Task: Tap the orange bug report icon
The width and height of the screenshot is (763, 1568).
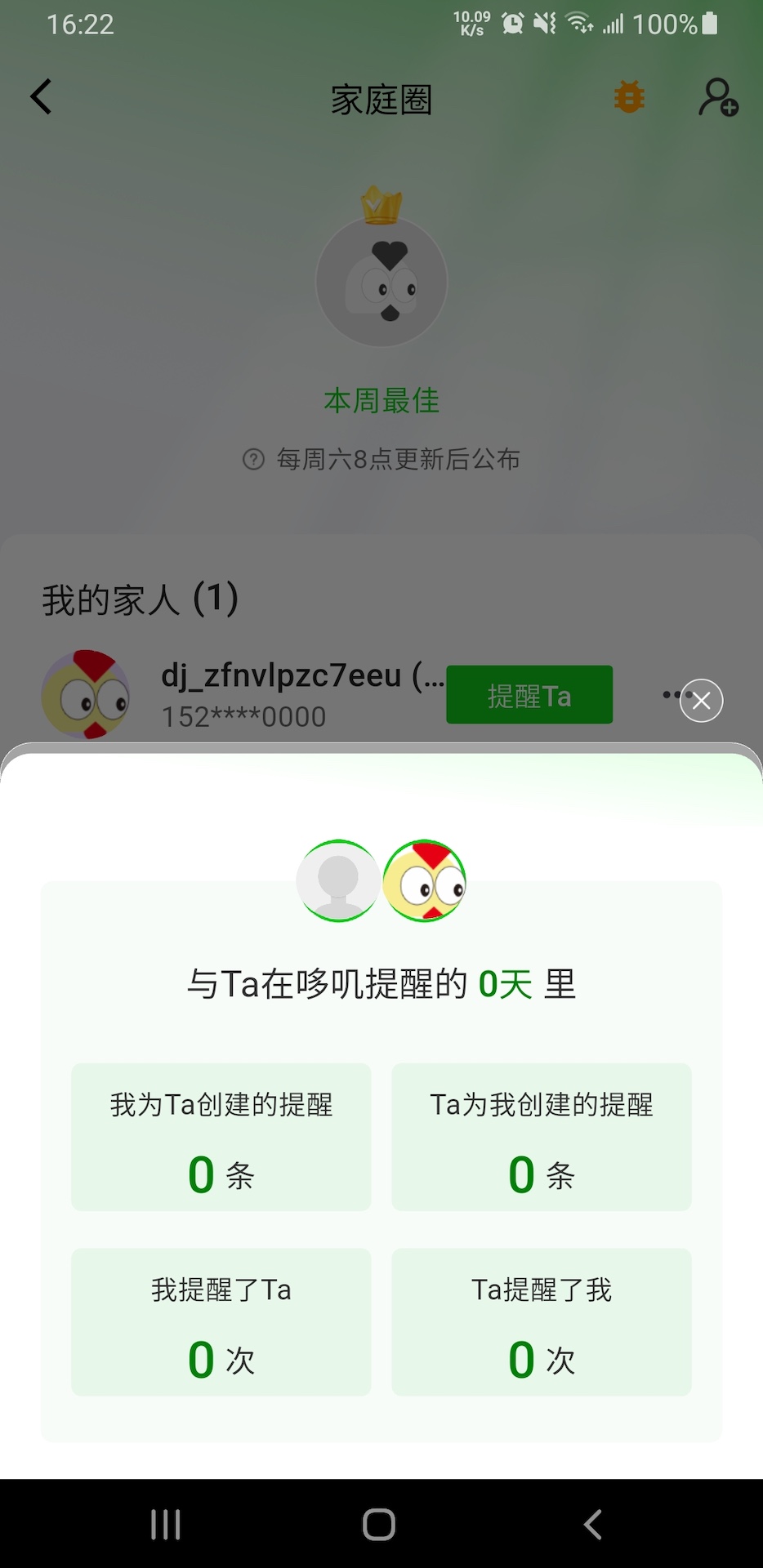Action: [x=627, y=98]
